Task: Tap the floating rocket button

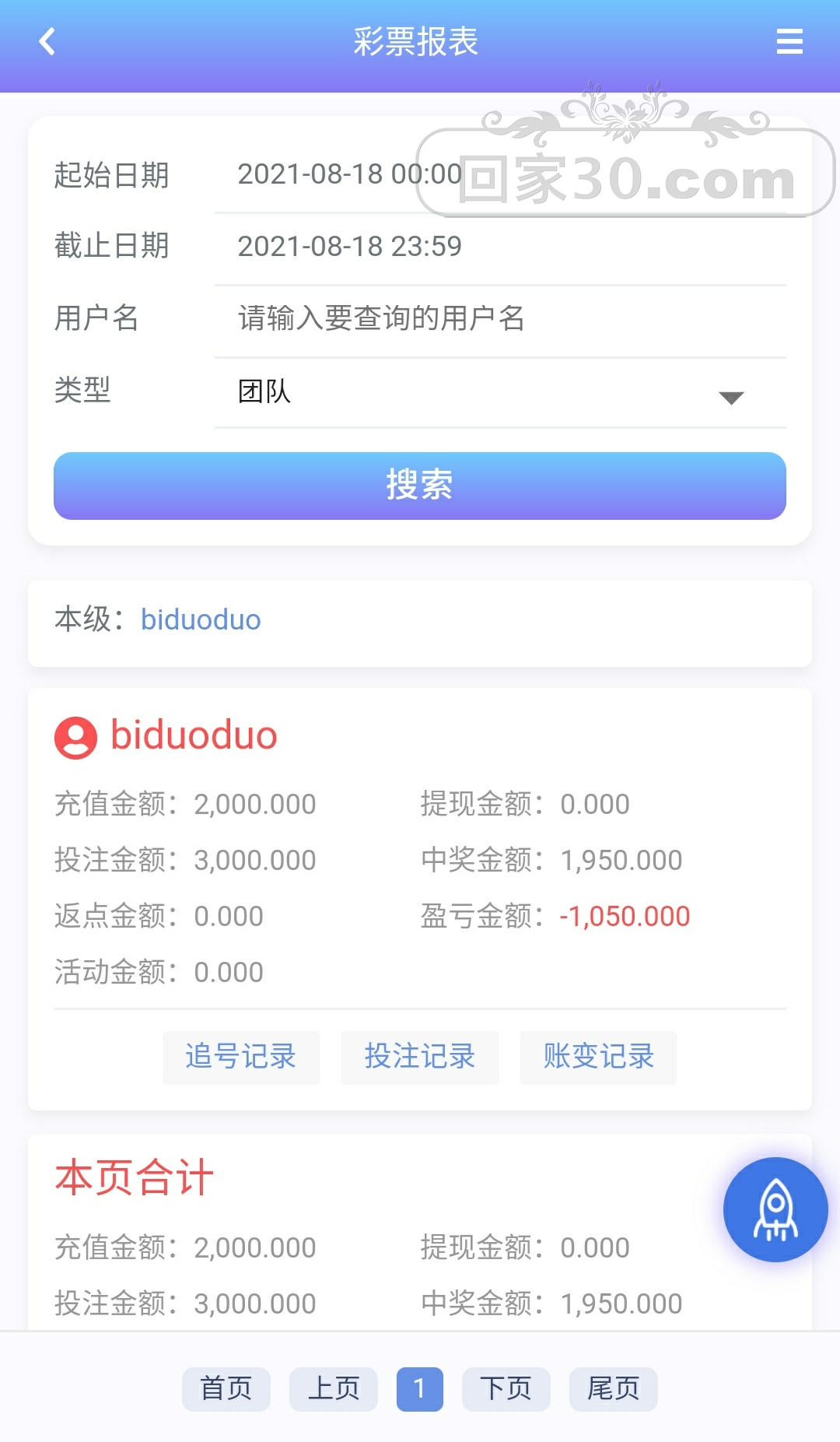Action: pos(775,1209)
